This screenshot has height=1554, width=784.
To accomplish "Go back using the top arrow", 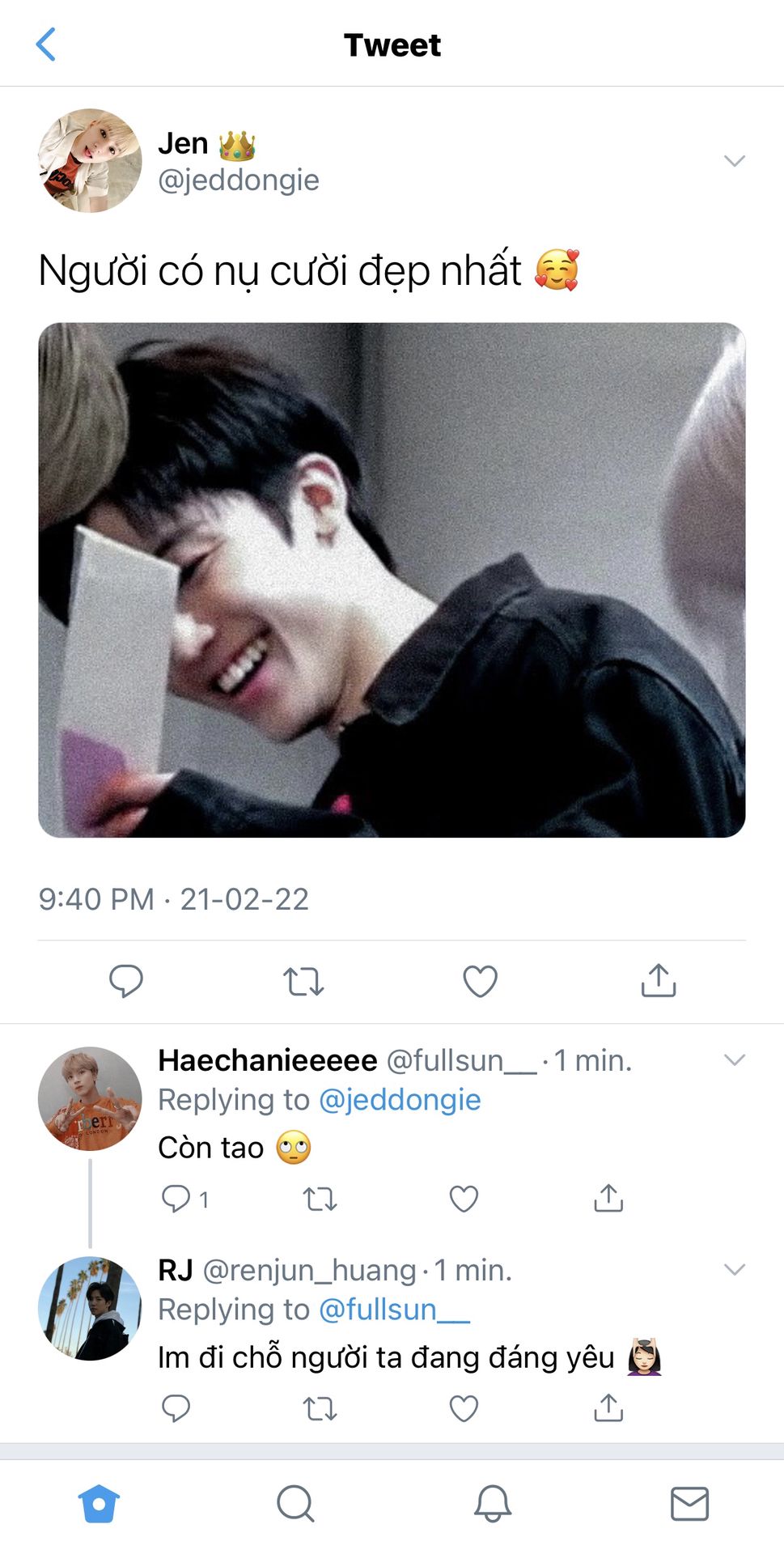I will (x=46, y=45).
